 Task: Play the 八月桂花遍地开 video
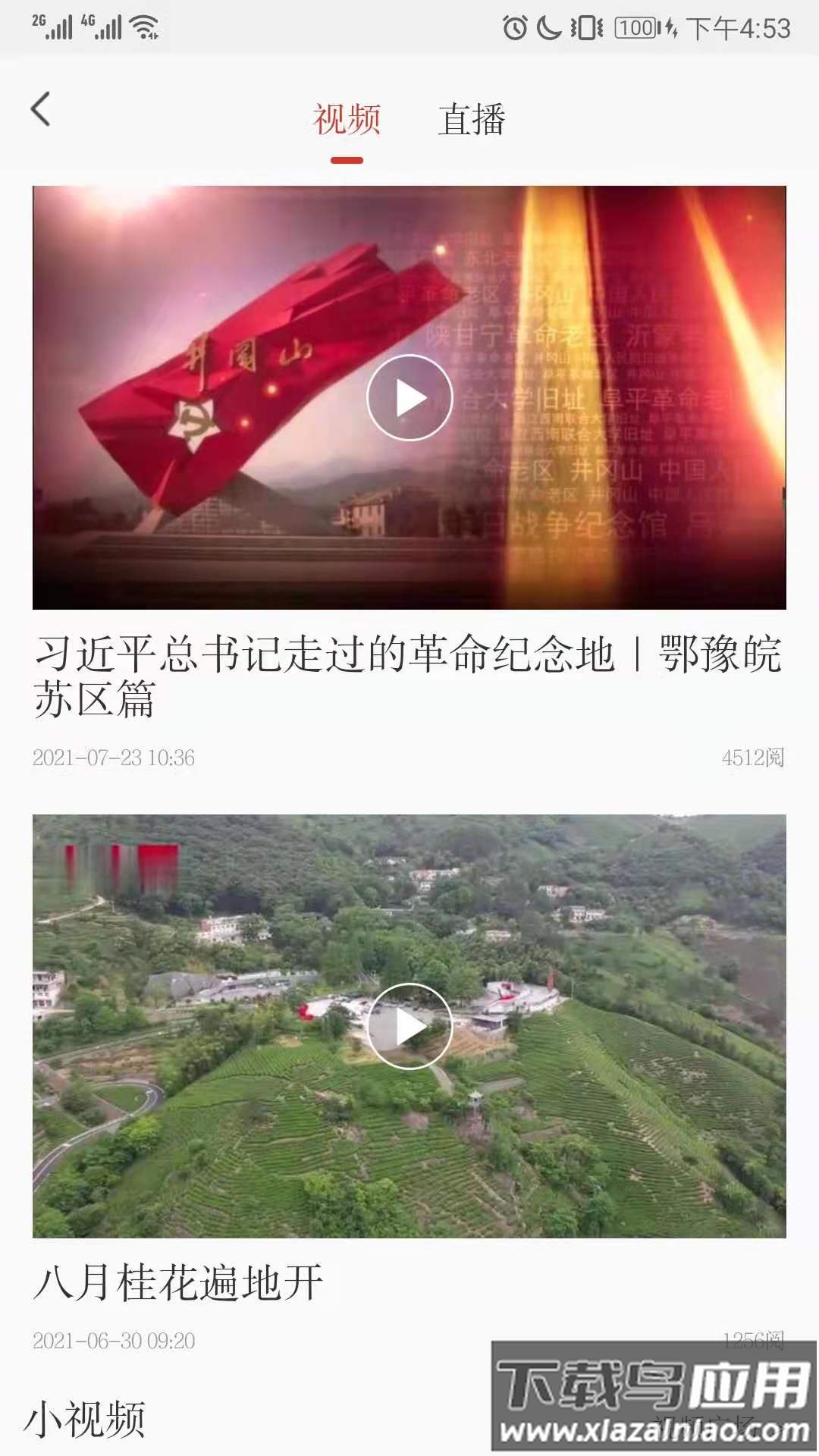click(x=409, y=1026)
